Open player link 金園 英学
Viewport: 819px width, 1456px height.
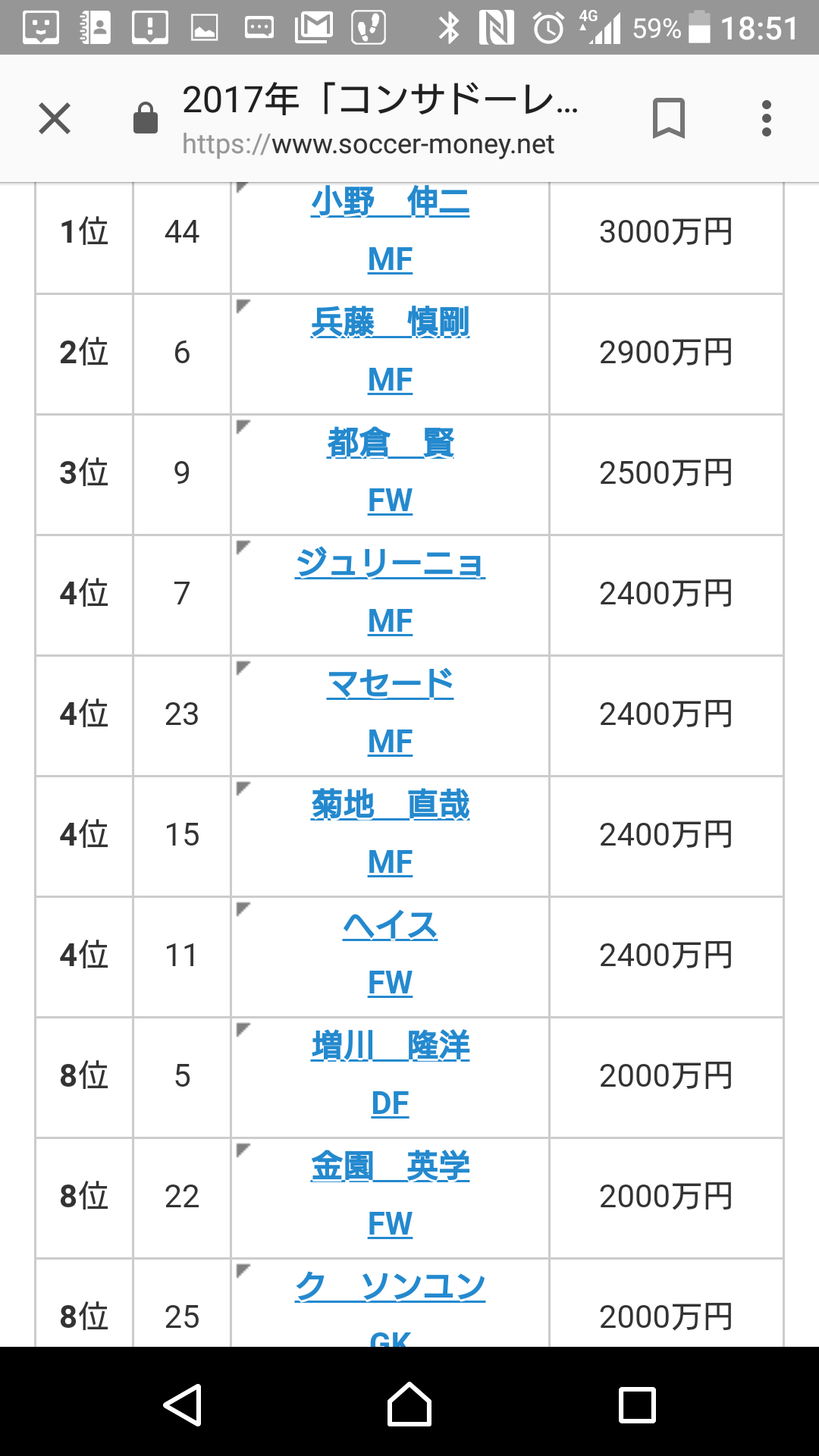coord(390,1166)
